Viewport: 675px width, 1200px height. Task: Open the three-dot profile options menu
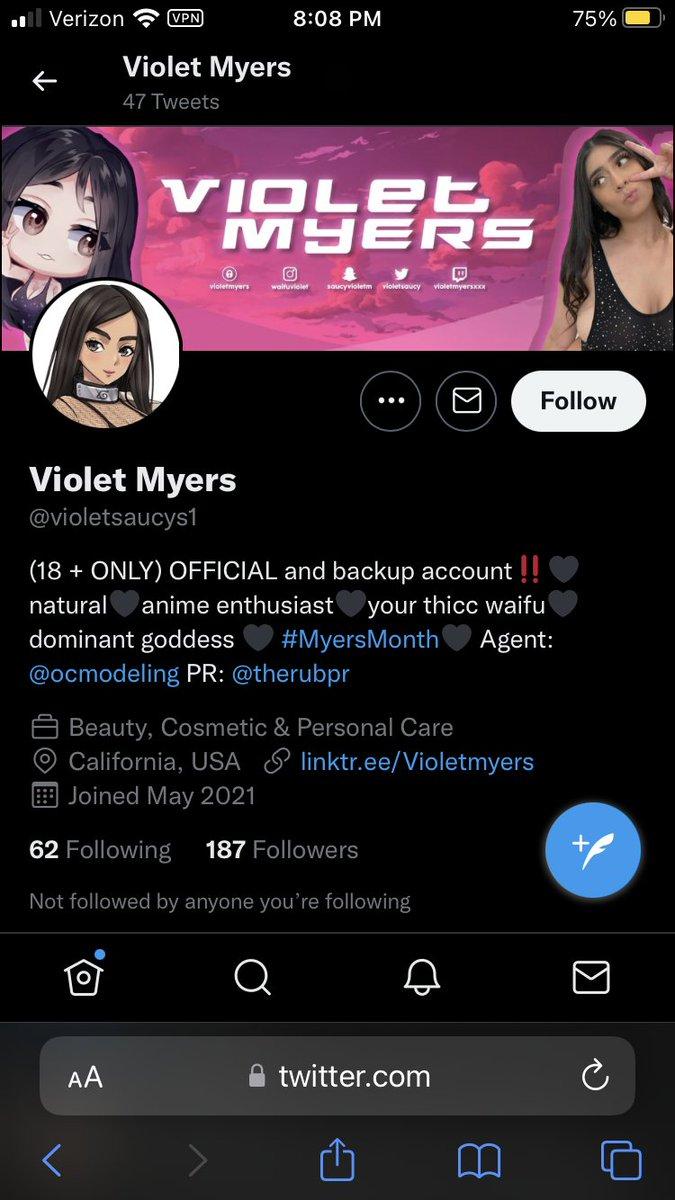point(390,401)
